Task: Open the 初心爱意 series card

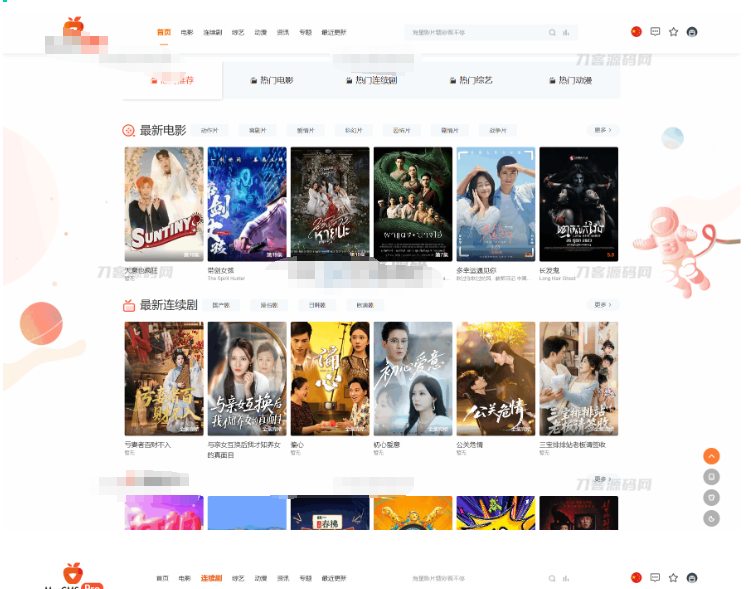Action: [412, 378]
